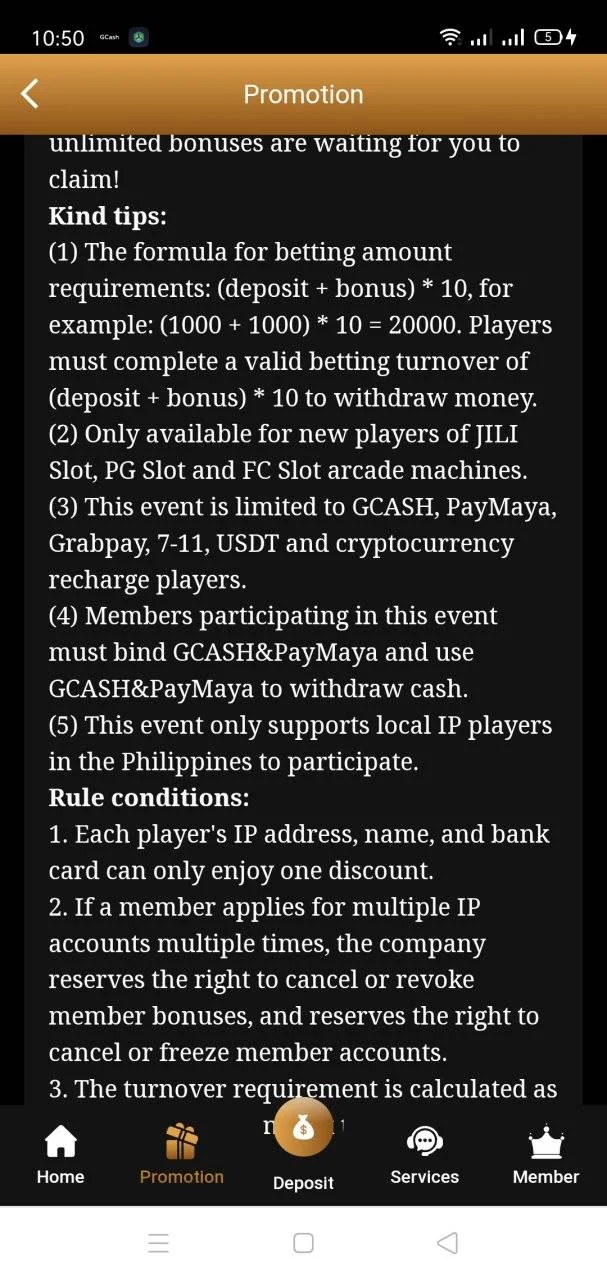Tap the system home button

(x=303, y=1243)
